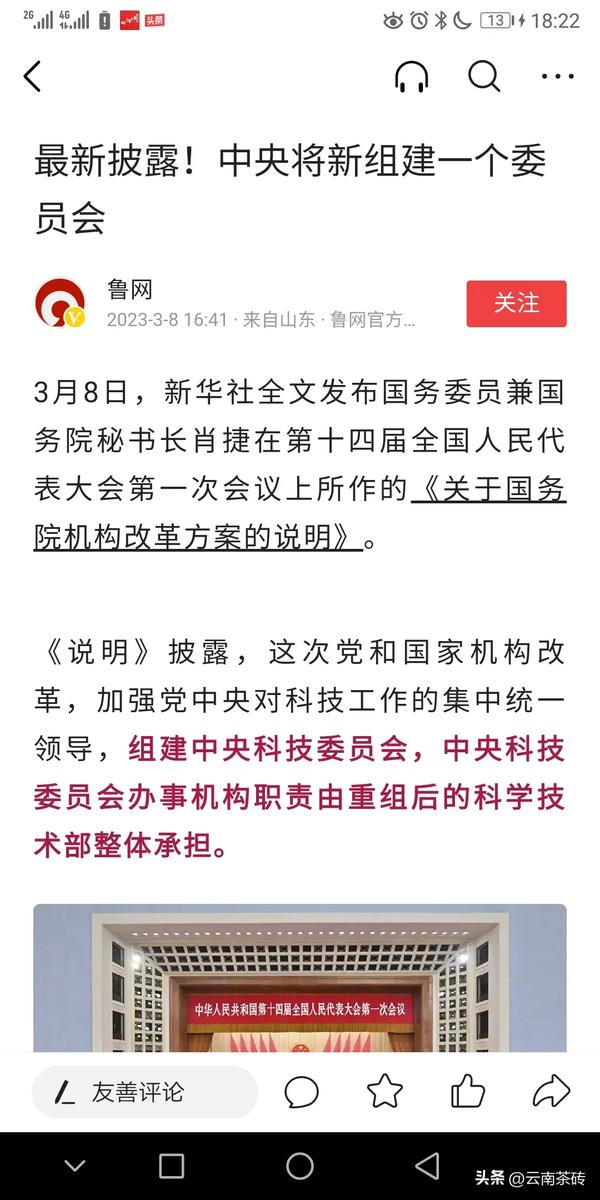Favorite the article with the star icon
Screen dimensions: 600x1200
click(385, 1091)
